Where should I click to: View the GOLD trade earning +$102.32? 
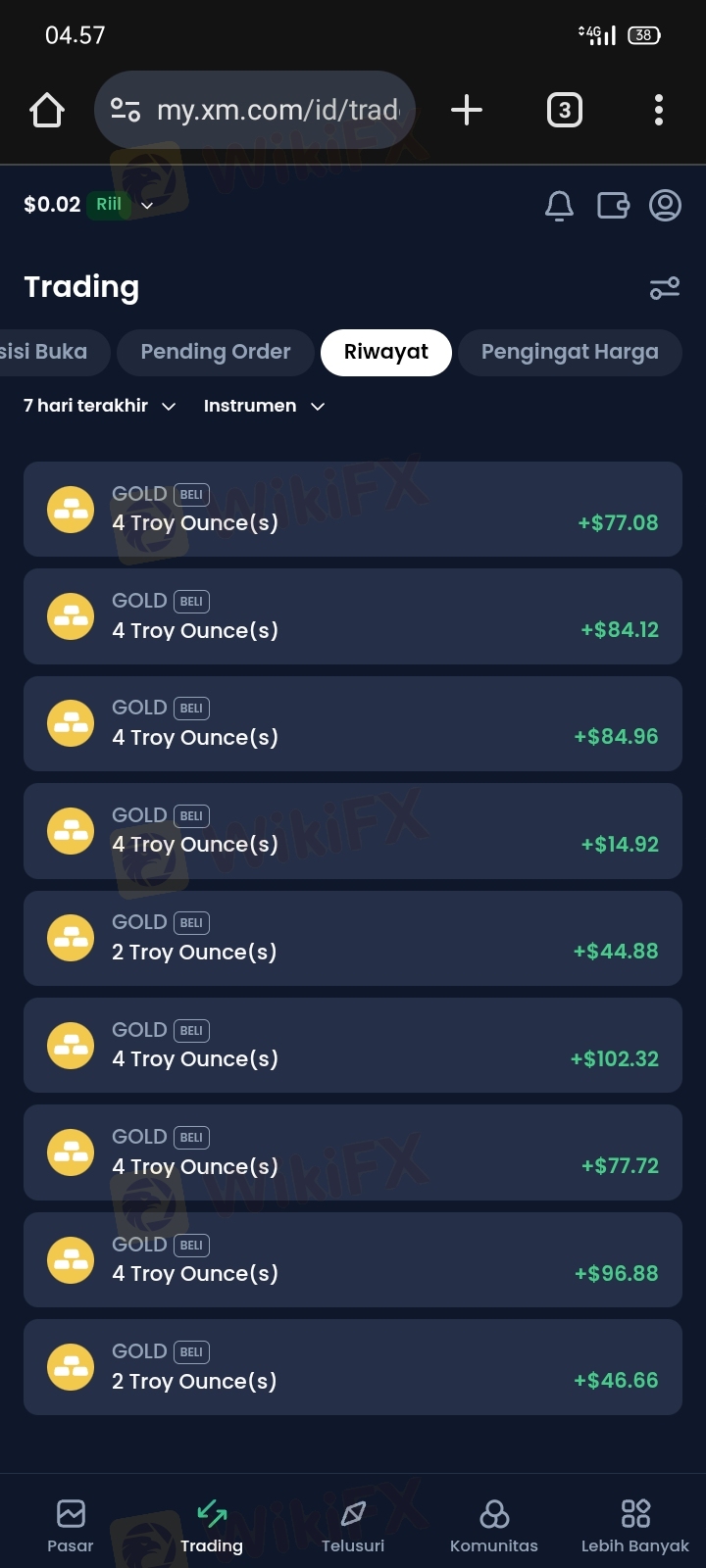[352, 1045]
